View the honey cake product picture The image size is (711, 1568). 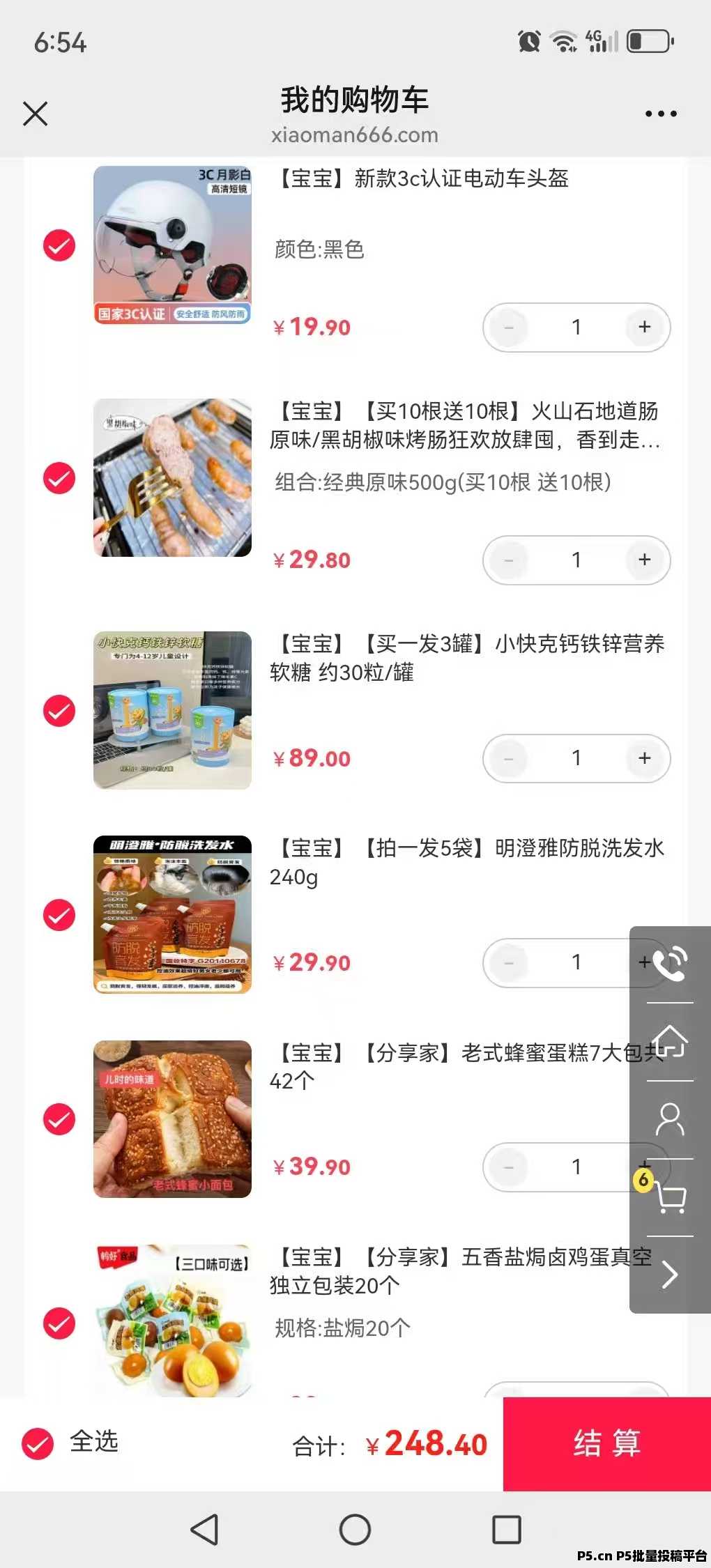tap(172, 1119)
